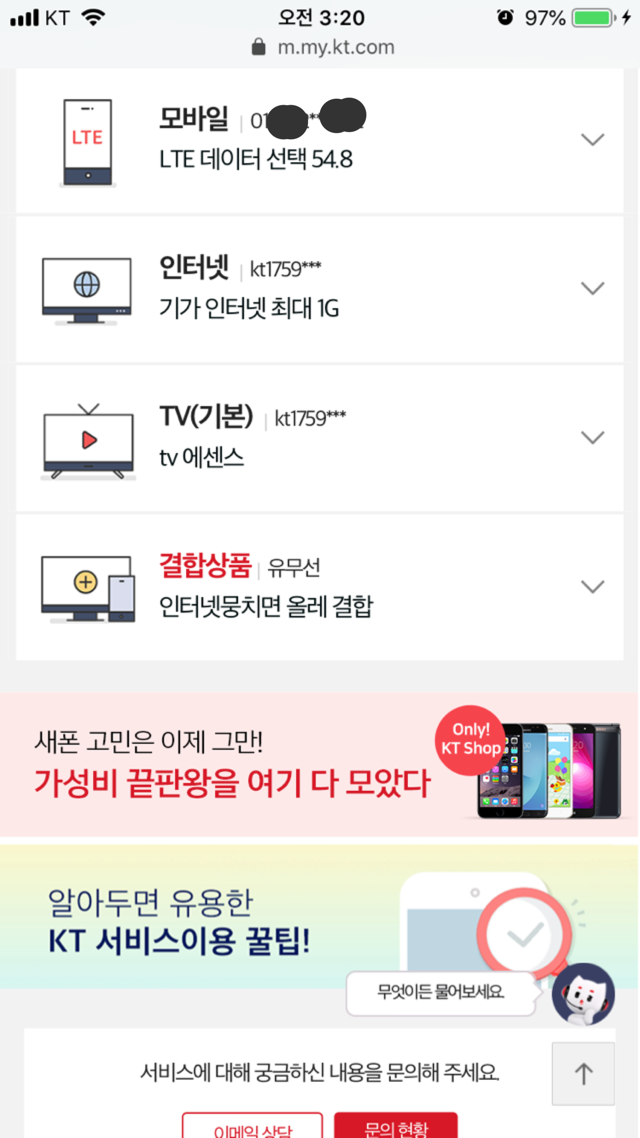This screenshot has width=640, height=1138.
Task: Tap the 이메일 상담 button
Action: click(252, 1126)
